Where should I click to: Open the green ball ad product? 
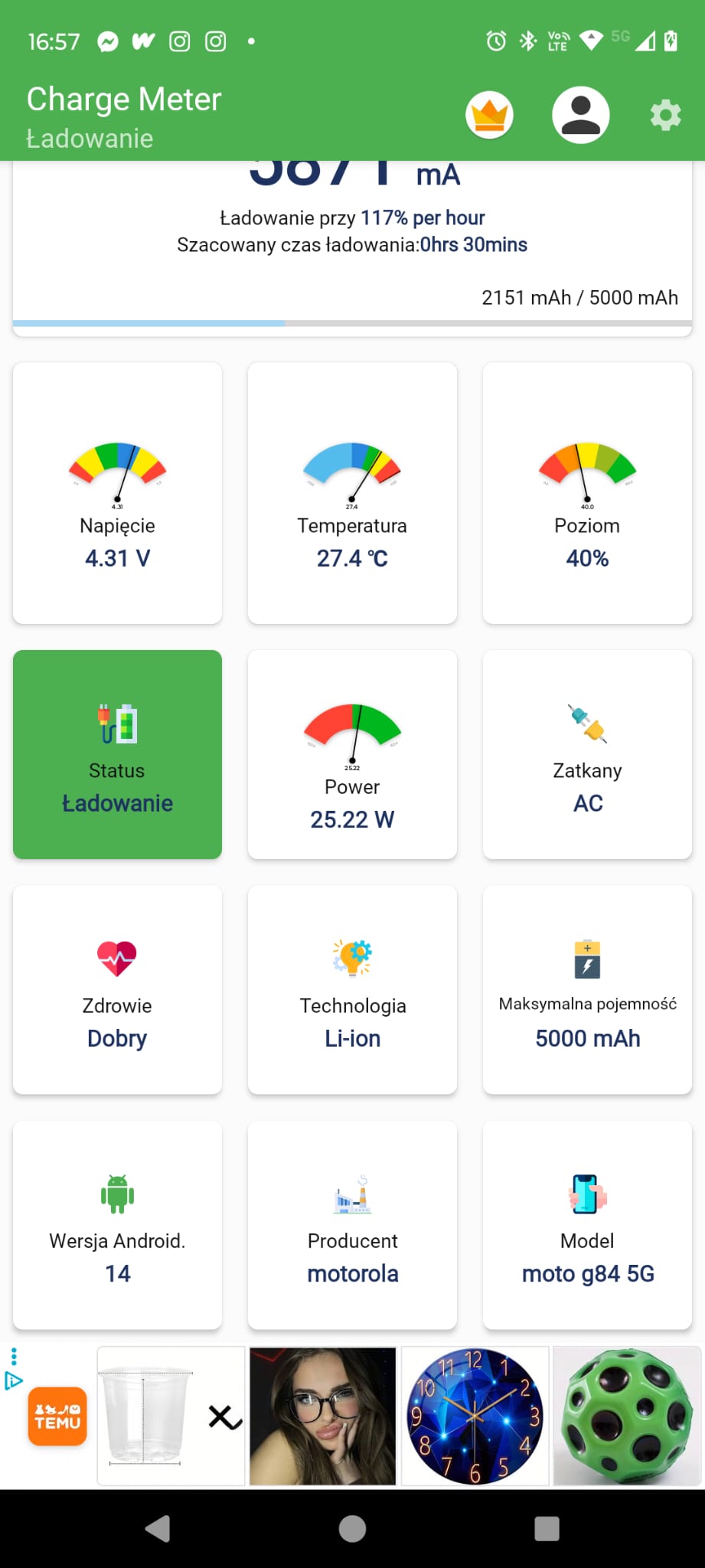click(627, 1416)
